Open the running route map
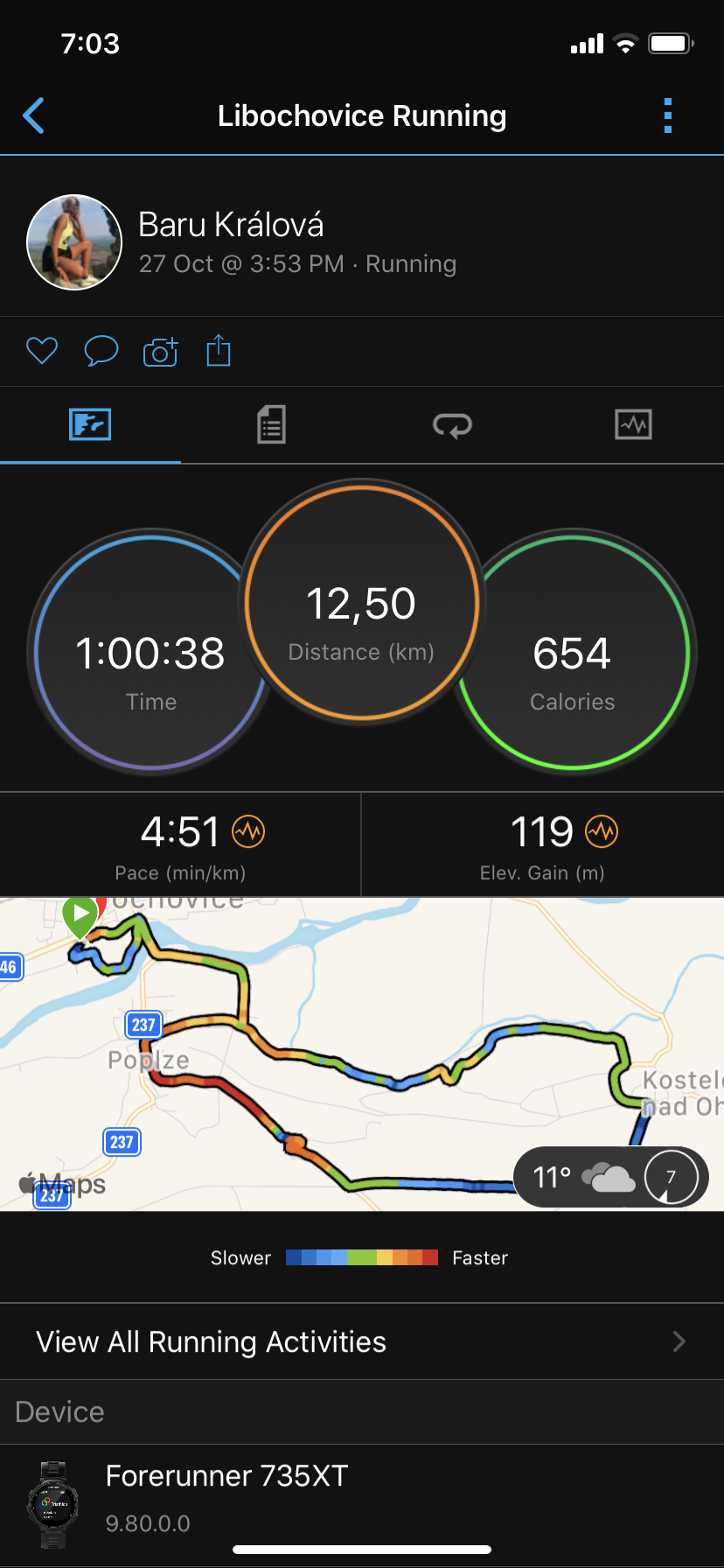Image resolution: width=724 pixels, height=1568 pixels. [x=362, y=1054]
